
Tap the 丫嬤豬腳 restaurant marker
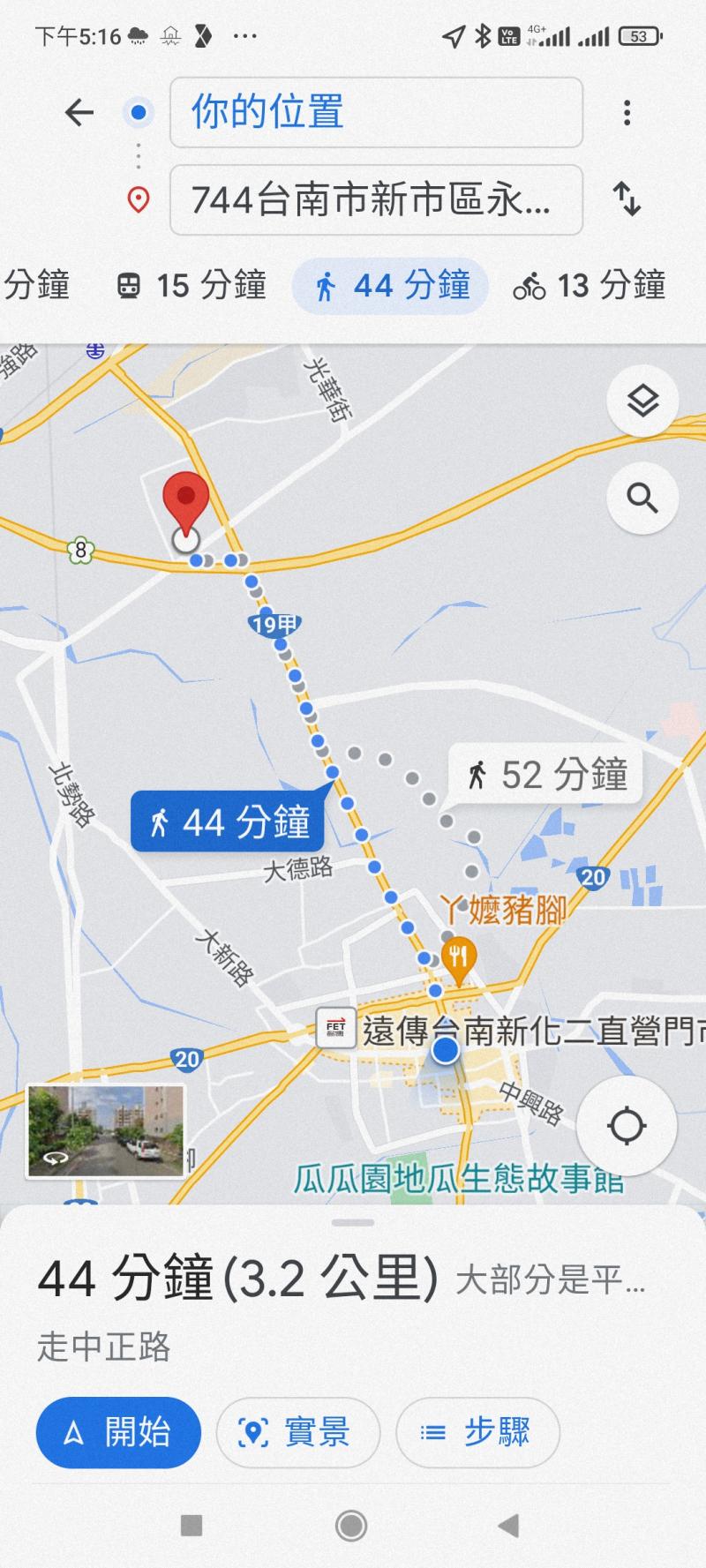[459, 957]
